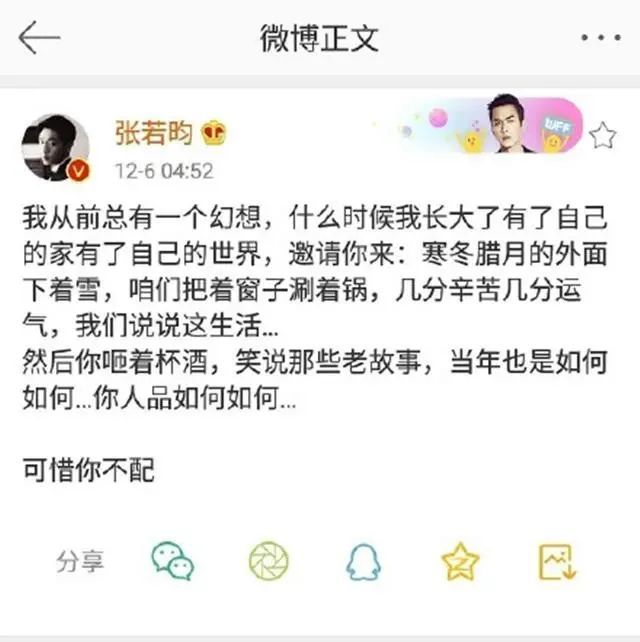Tap the username 张若昀
640x642 pixels.
pos(156,132)
